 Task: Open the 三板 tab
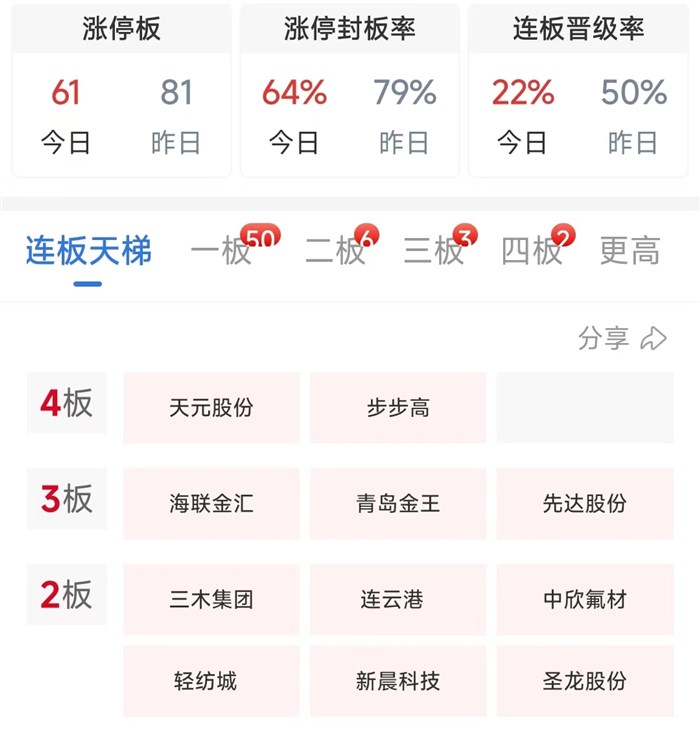(x=434, y=251)
